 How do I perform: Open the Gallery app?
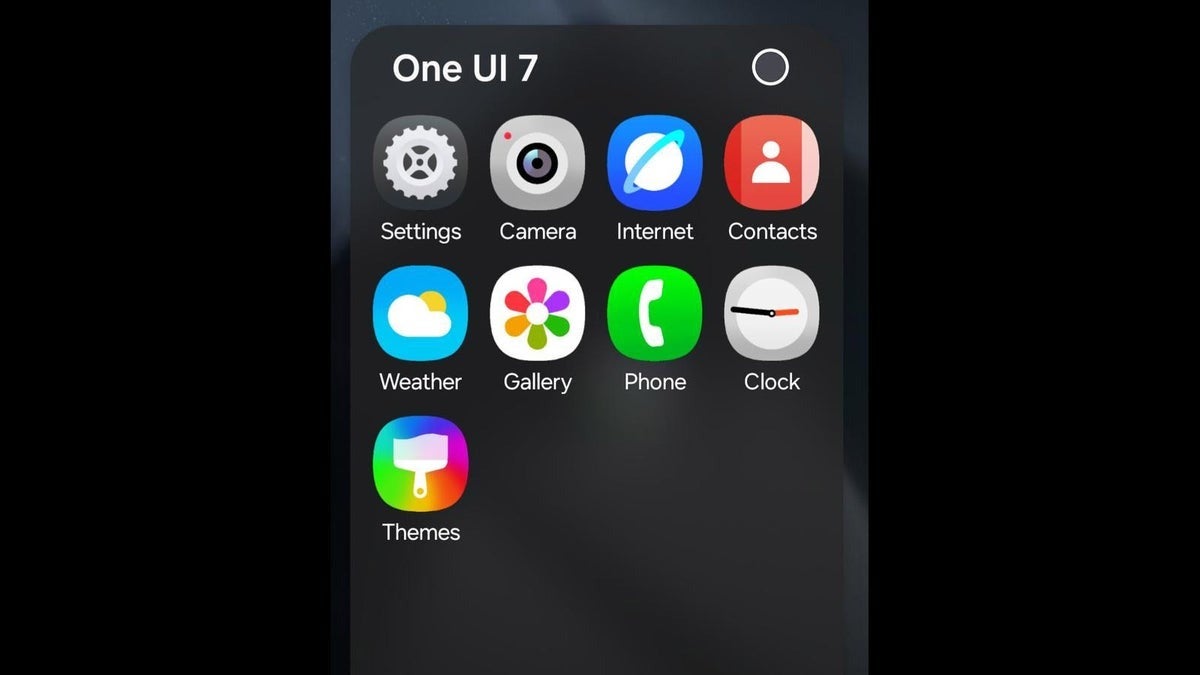point(537,313)
